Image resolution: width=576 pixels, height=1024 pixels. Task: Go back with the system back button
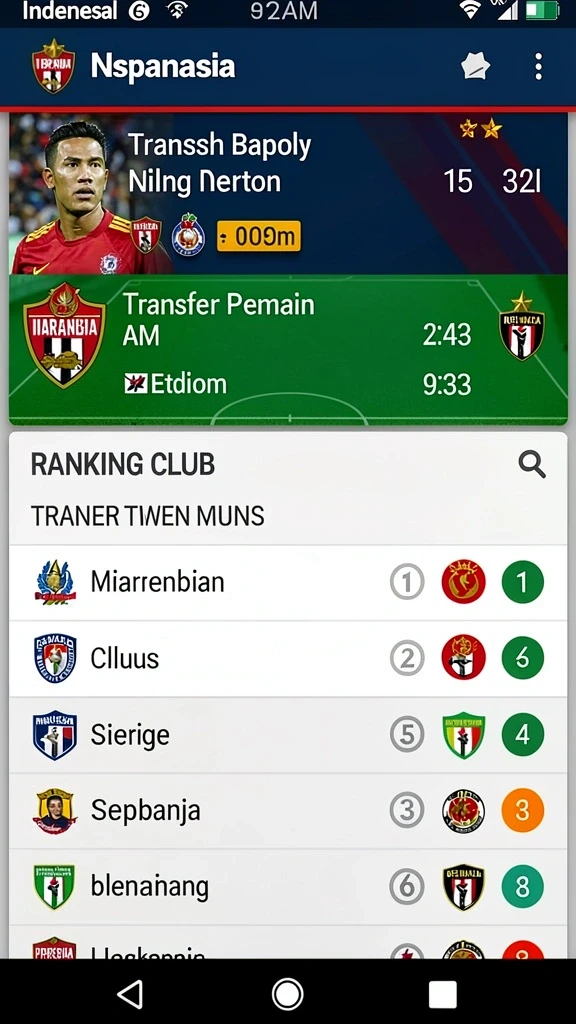[130, 995]
